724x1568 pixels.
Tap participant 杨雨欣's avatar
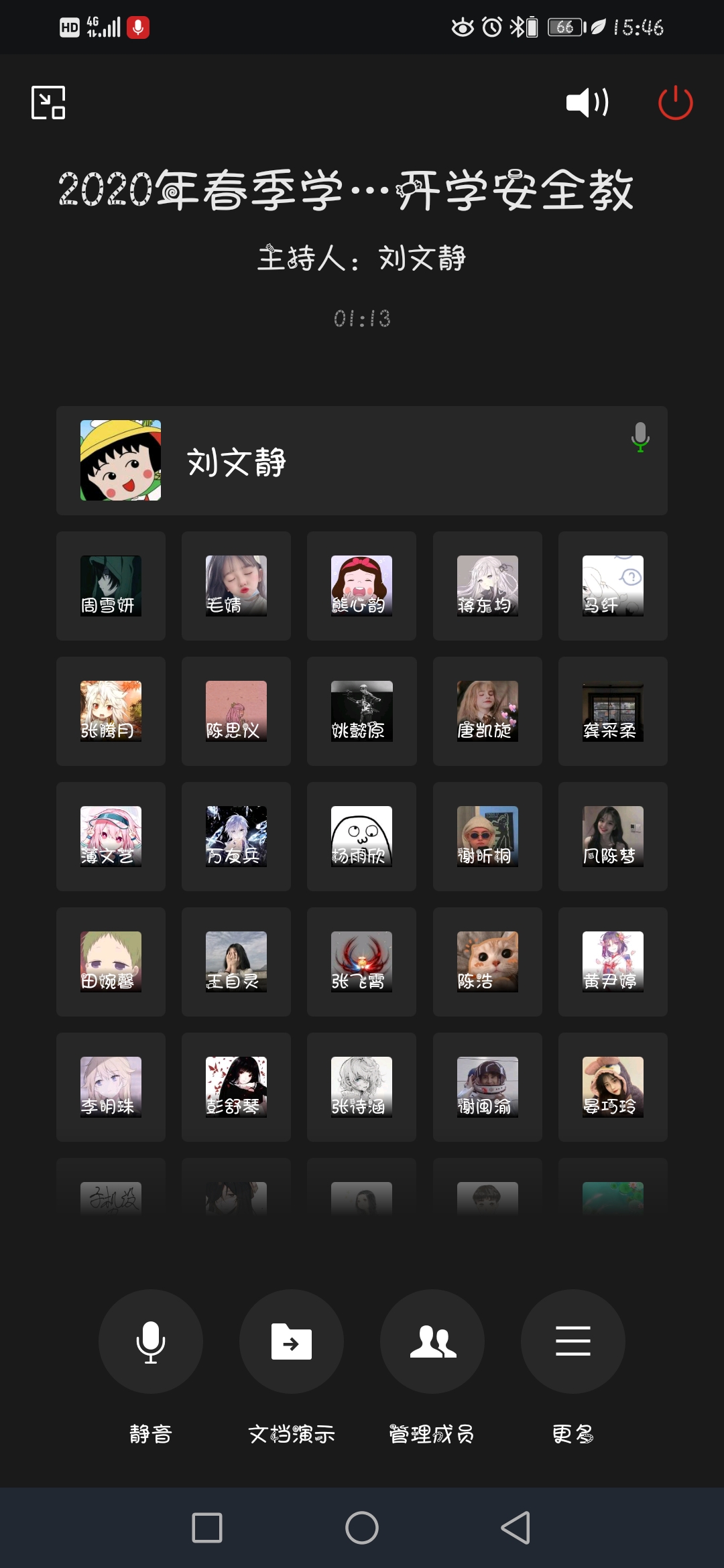click(361, 836)
